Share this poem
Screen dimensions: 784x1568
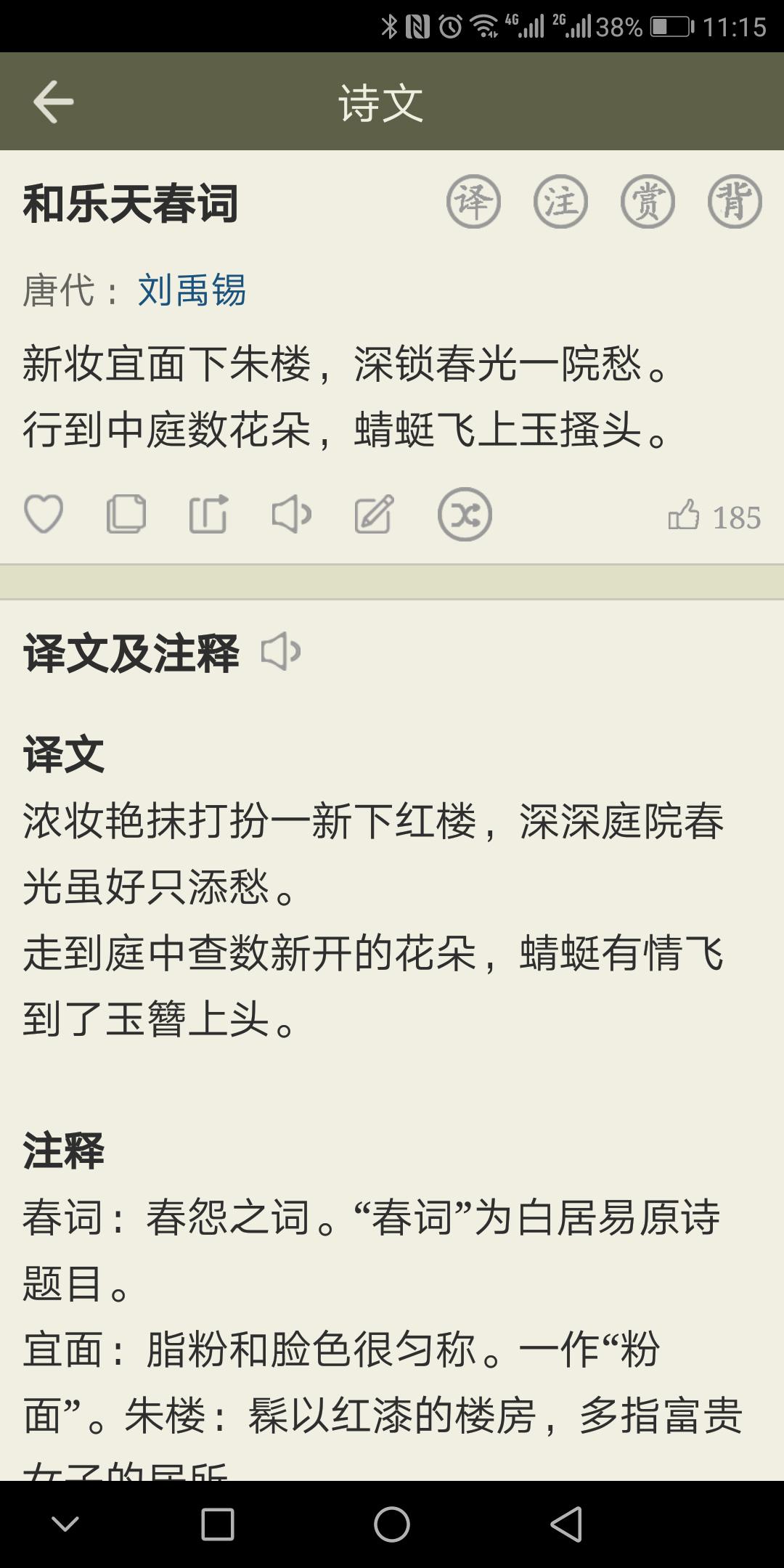click(209, 515)
